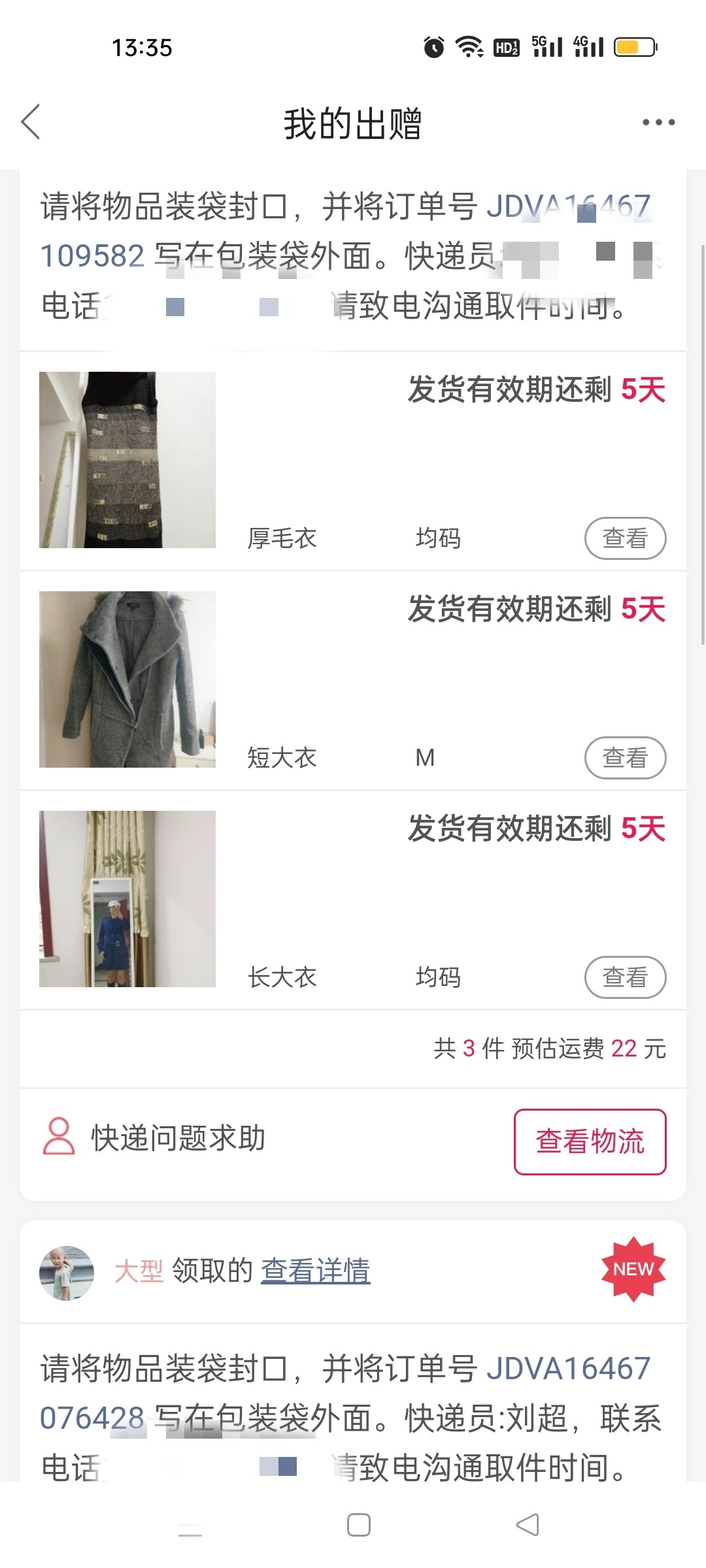The image size is (706, 1568).
Task: Tap 查看物流 to track shipment
Action: [590, 1141]
